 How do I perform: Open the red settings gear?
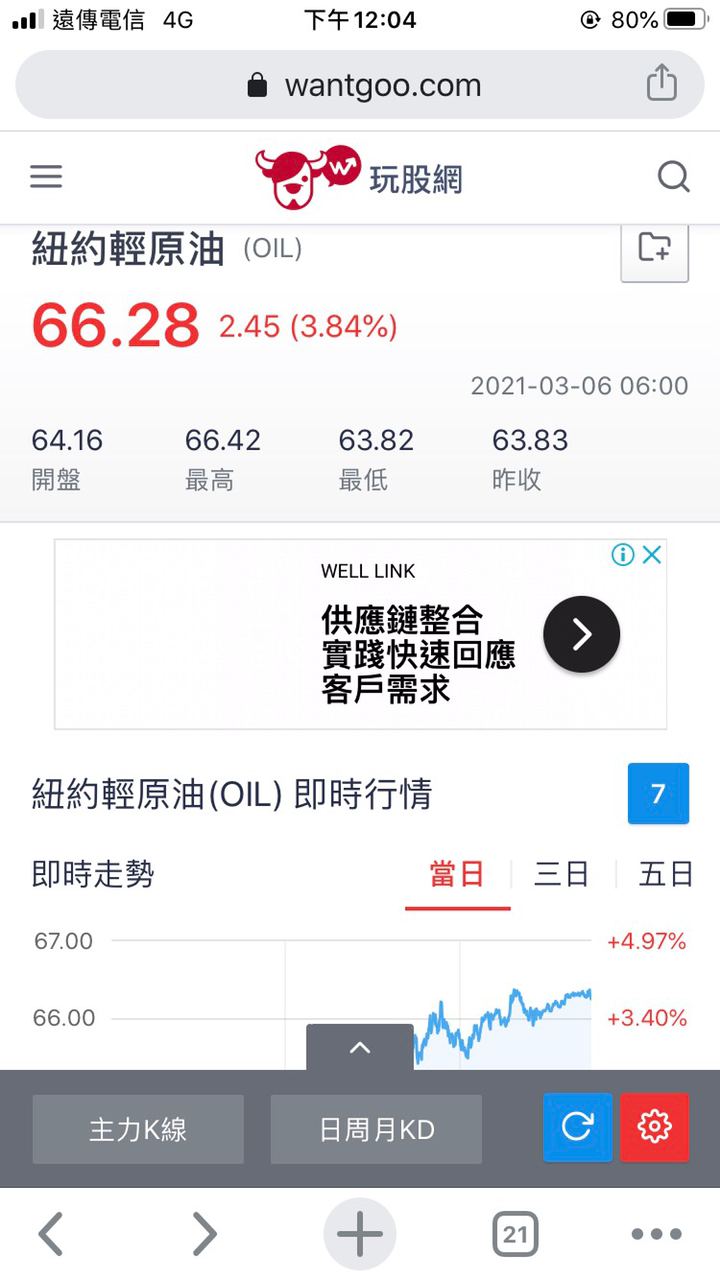[654, 1128]
